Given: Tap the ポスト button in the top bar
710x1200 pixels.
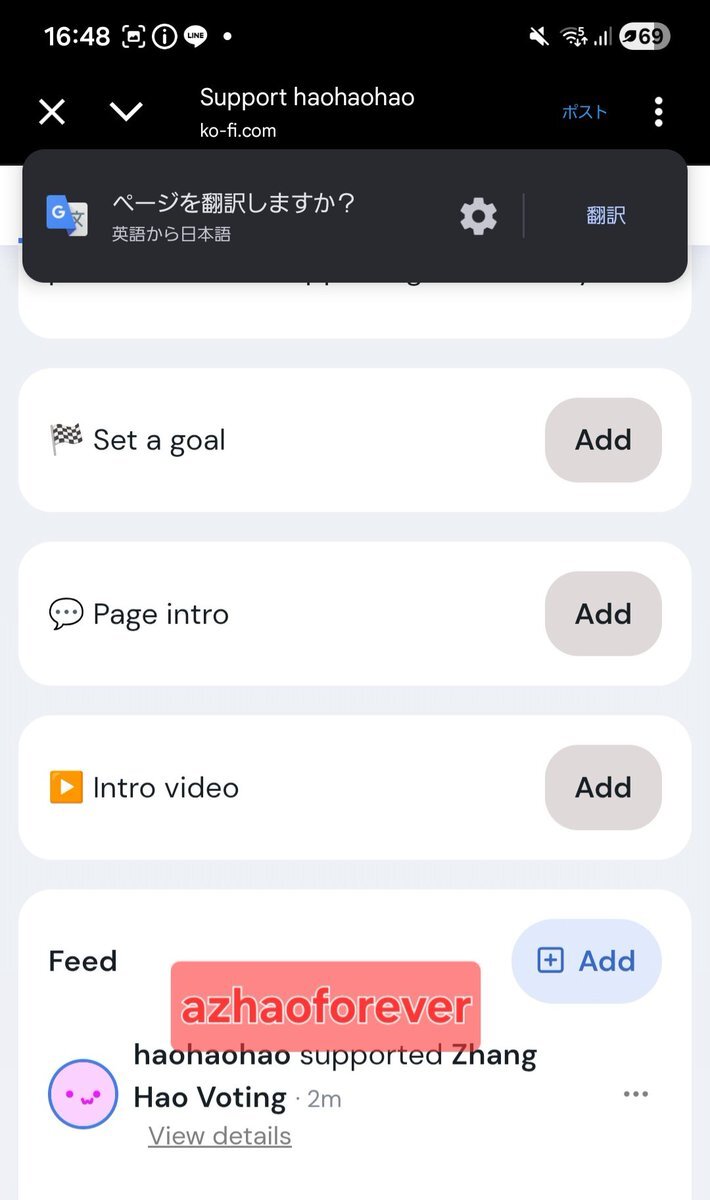Looking at the screenshot, I should click(x=584, y=112).
